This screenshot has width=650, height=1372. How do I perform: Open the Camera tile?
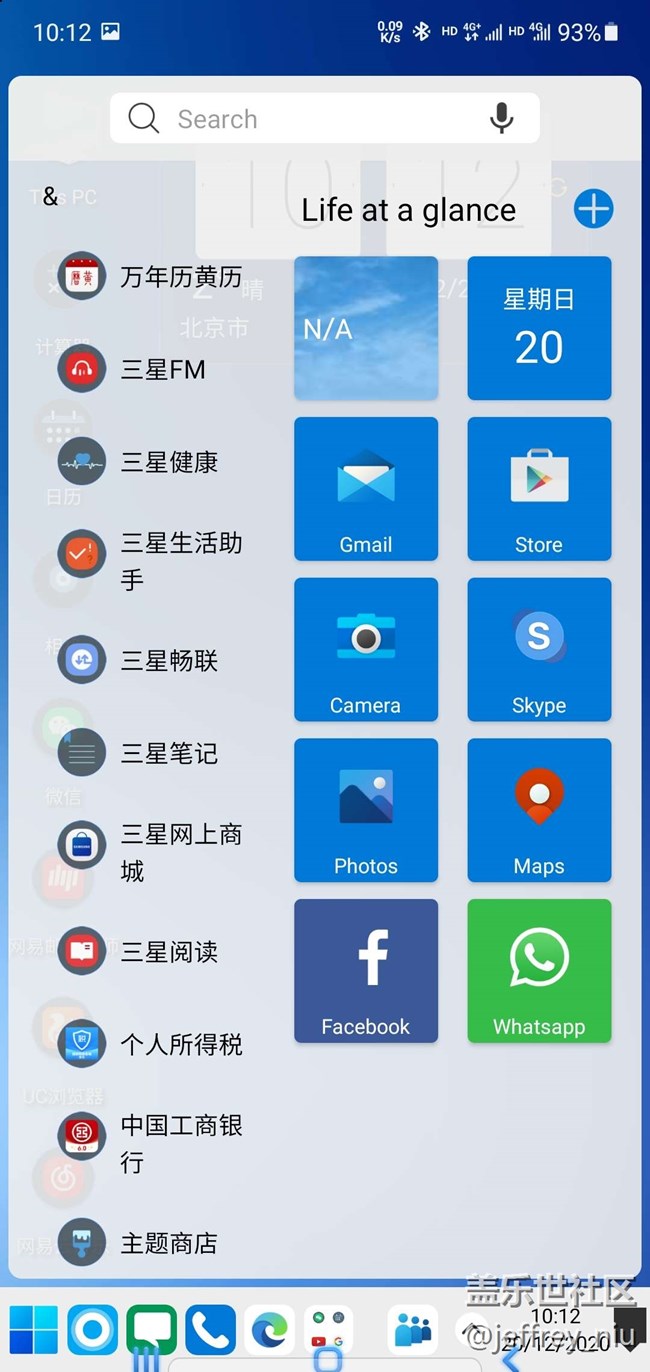(x=366, y=649)
